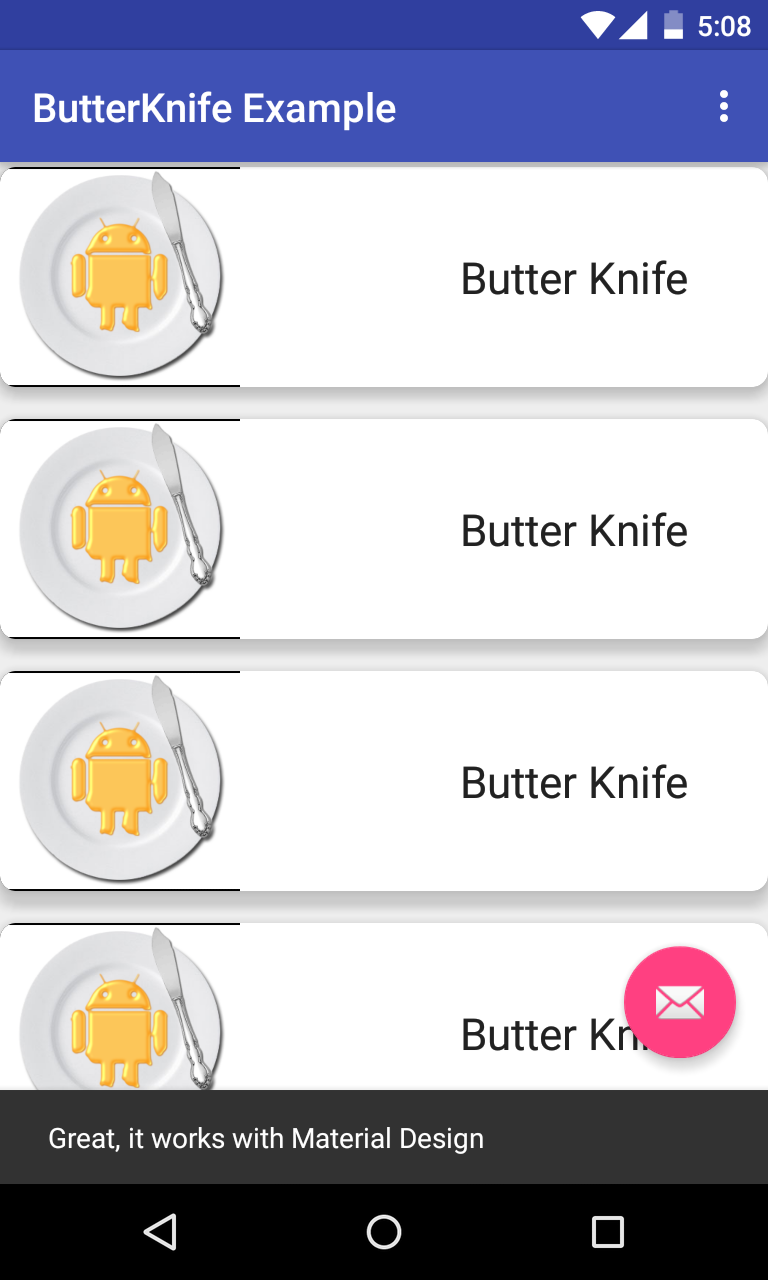The width and height of the screenshot is (768, 1280).
Task: Open the recent apps overview
Action: pyautogui.click(x=608, y=1232)
